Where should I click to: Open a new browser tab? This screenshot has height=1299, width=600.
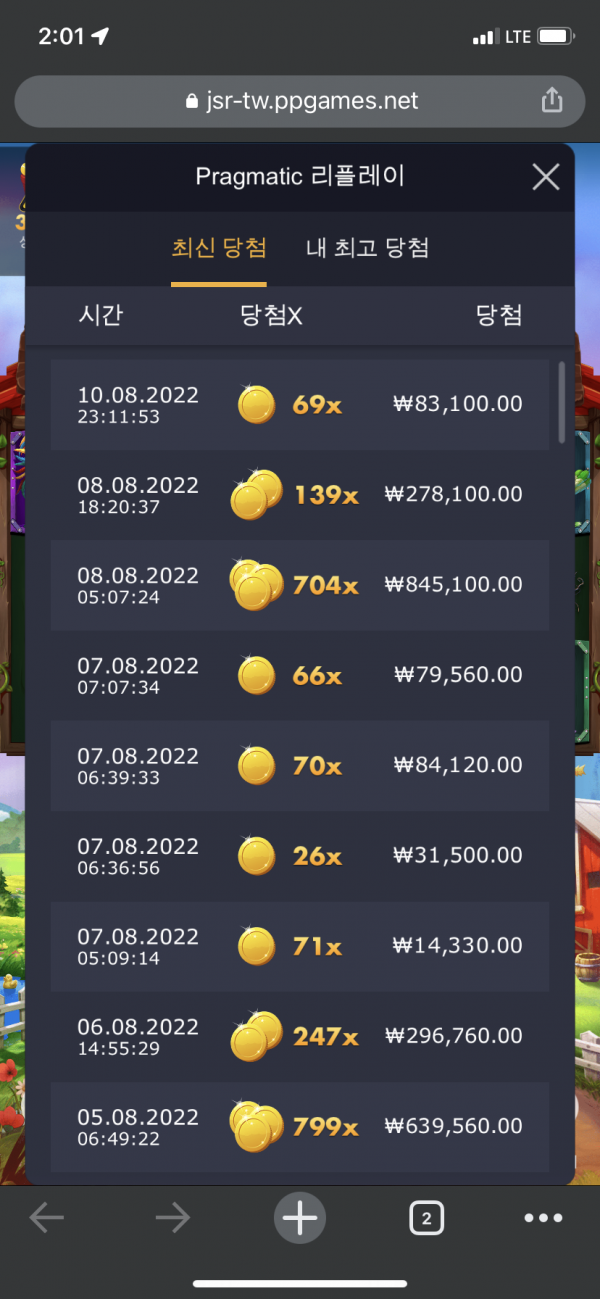300,1217
